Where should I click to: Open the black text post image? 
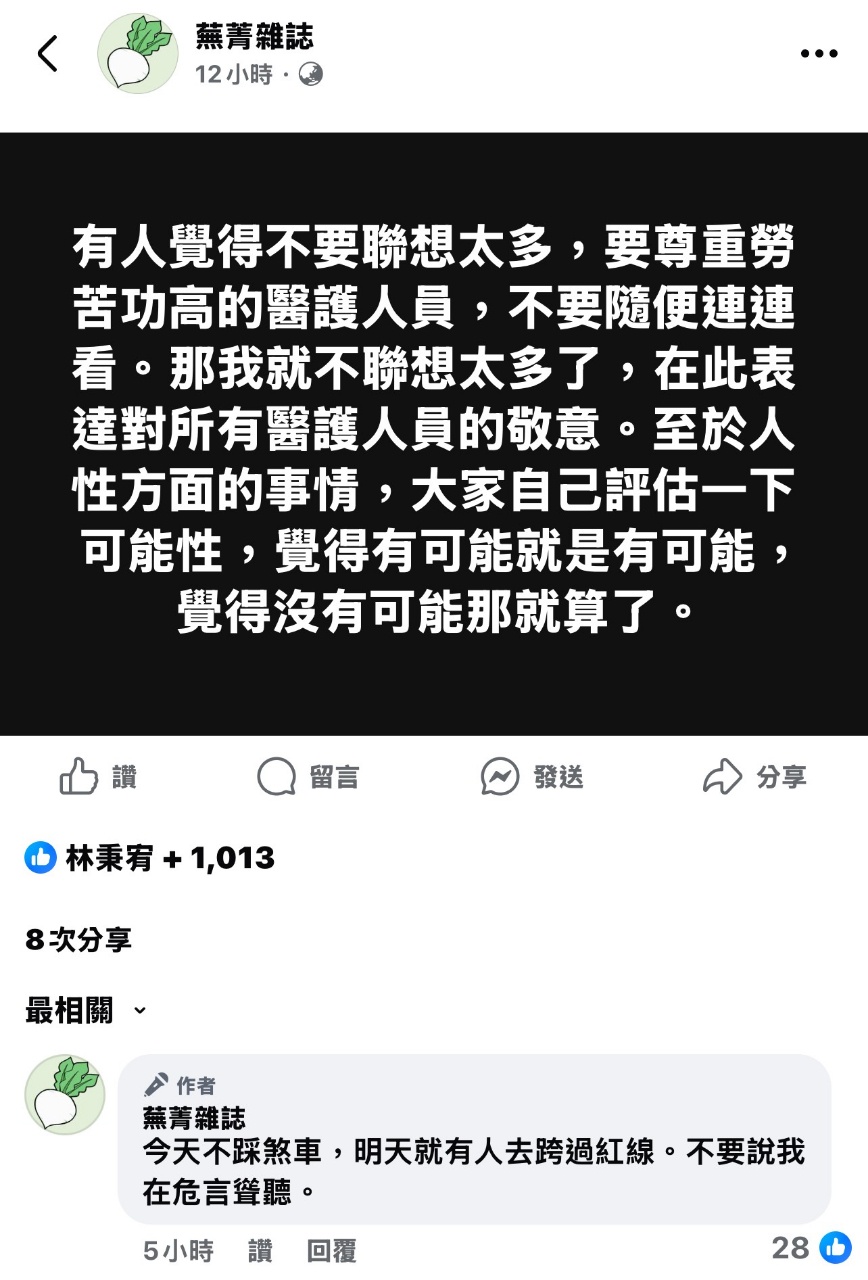coord(434,434)
